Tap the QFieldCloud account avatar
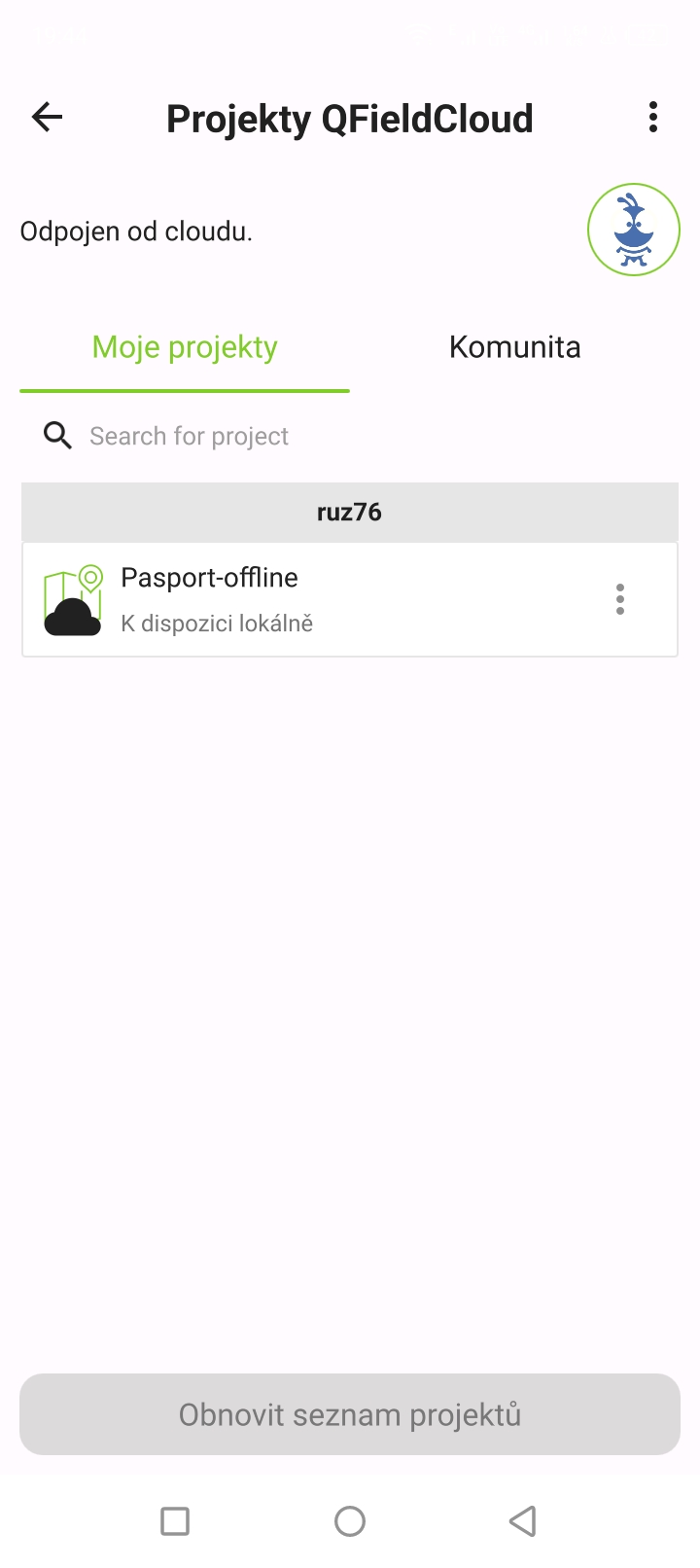This screenshot has height=1568, width=700. pos(633,231)
